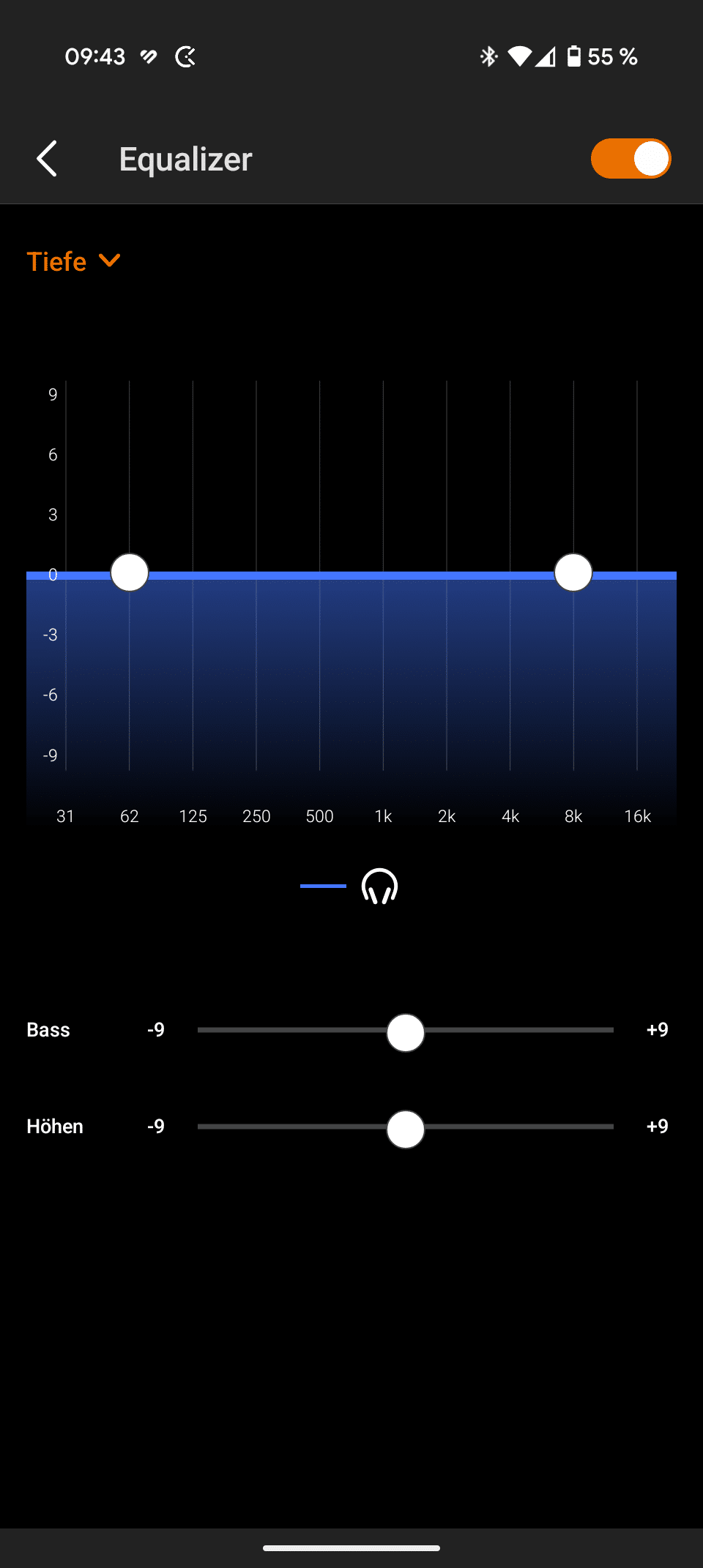This screenshot has width=703, height=1568.
Task: Set Bass slider to maximum +9 end
Action: click(x=611, y=1030)
